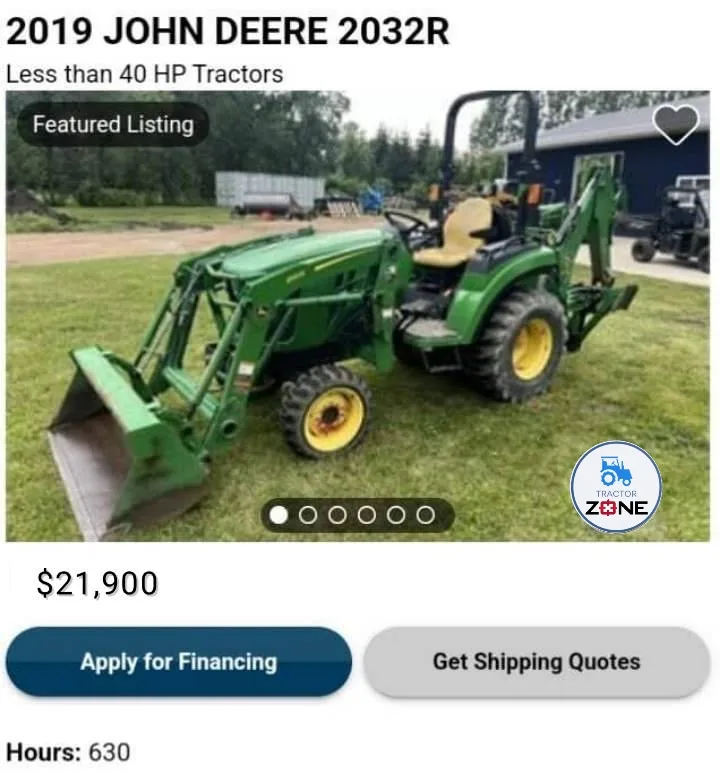Screen dimensions: 720x774
Task: Save this John Deere listing with the heart
Action: pyautogui.click(x=676, y=124)
